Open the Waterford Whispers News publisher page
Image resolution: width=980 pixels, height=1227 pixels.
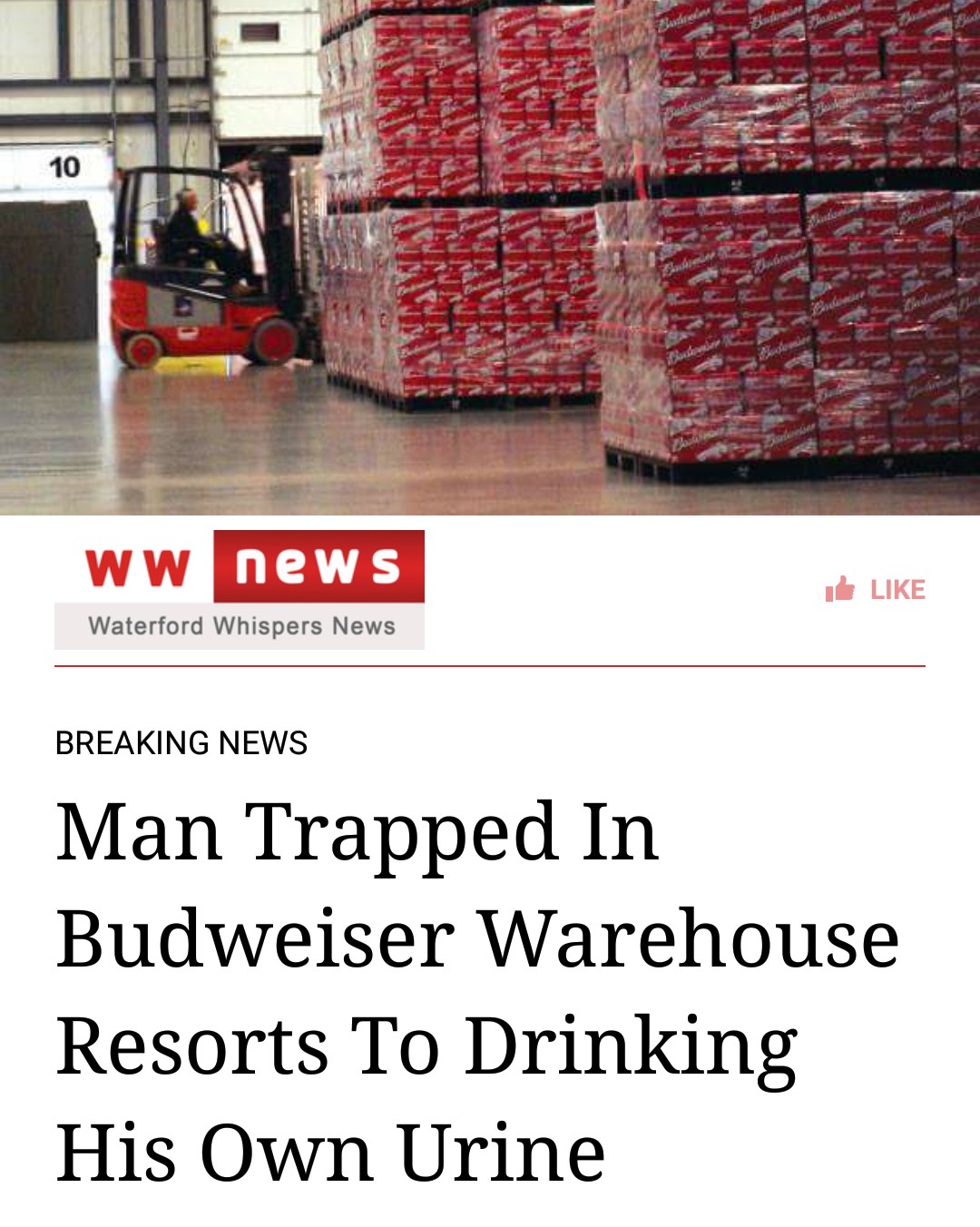tap(240, 590)
